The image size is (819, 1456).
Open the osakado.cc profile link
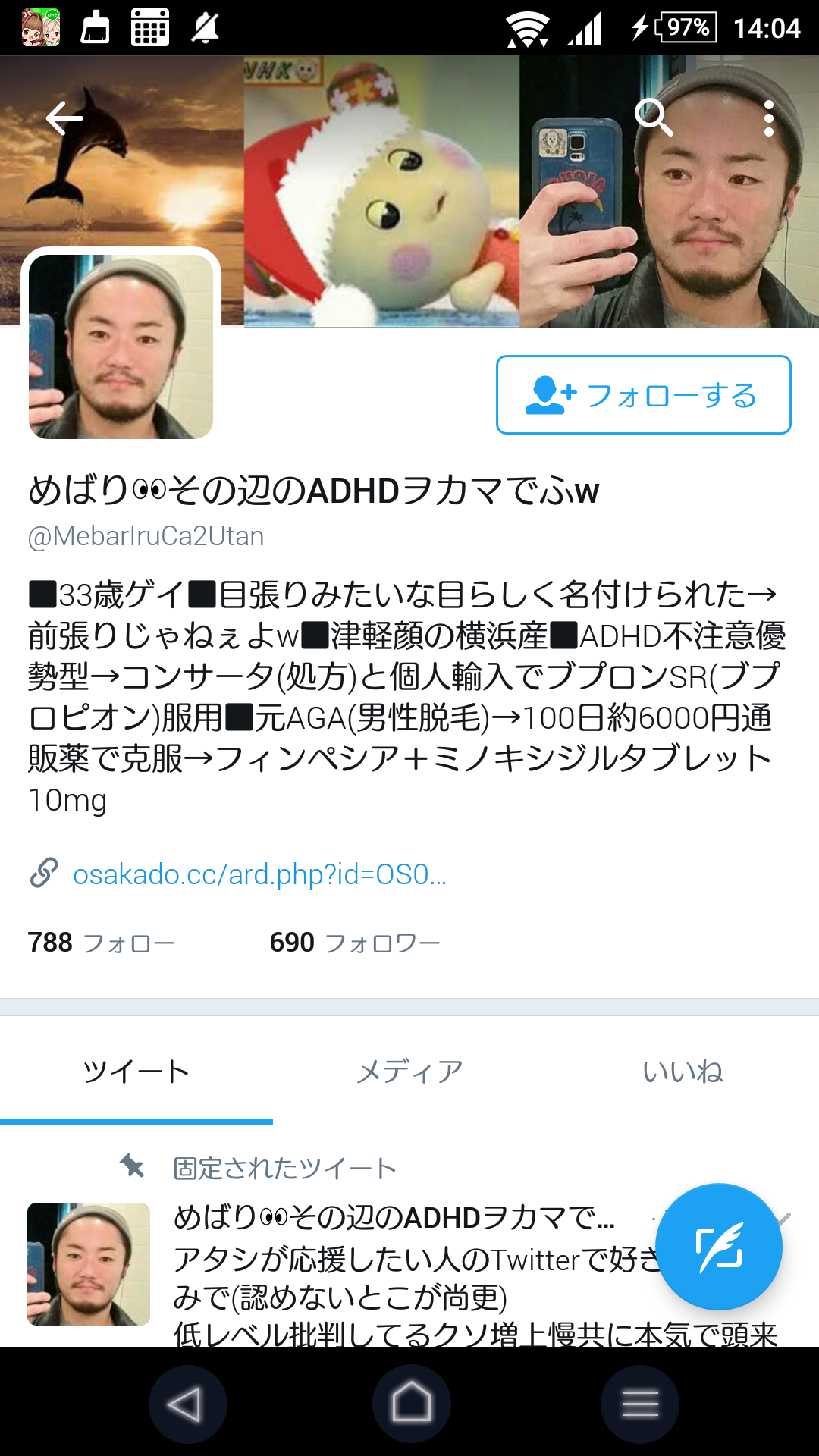pos(259,874)
